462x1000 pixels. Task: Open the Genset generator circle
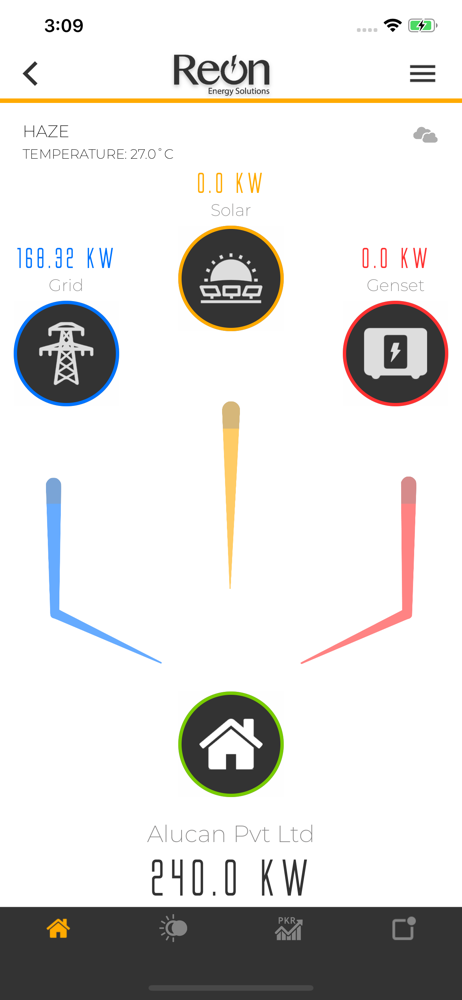(396, 353)
